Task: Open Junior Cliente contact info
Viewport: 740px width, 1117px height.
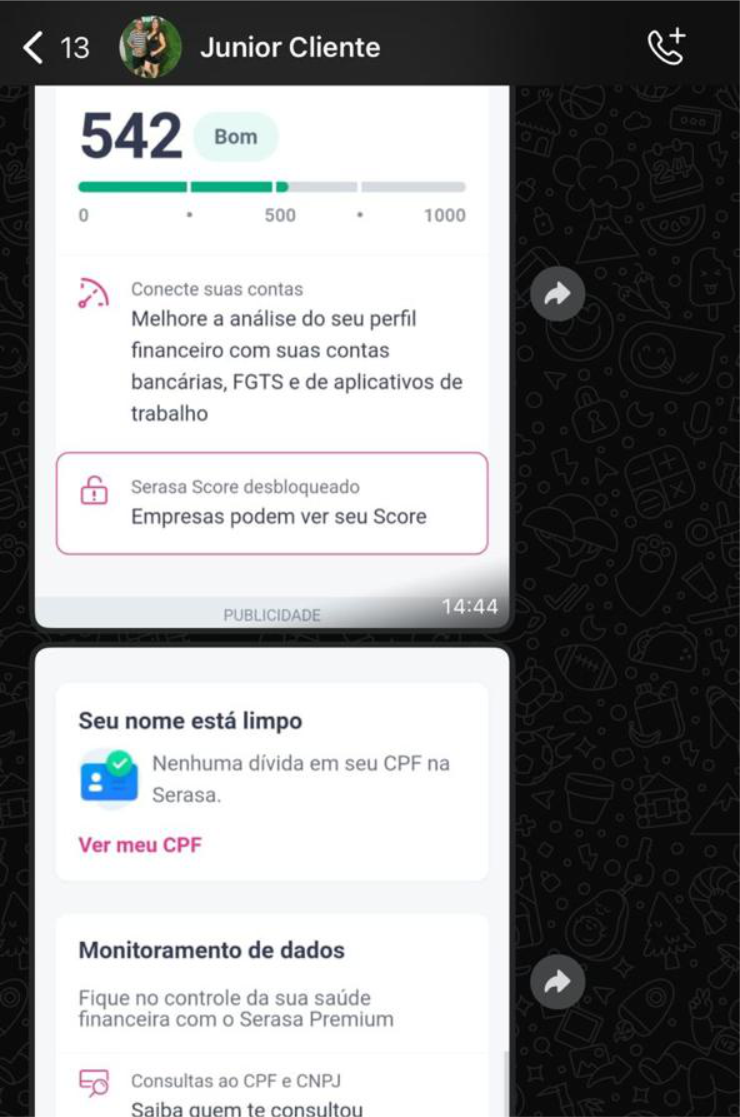Action: (290, 47)
